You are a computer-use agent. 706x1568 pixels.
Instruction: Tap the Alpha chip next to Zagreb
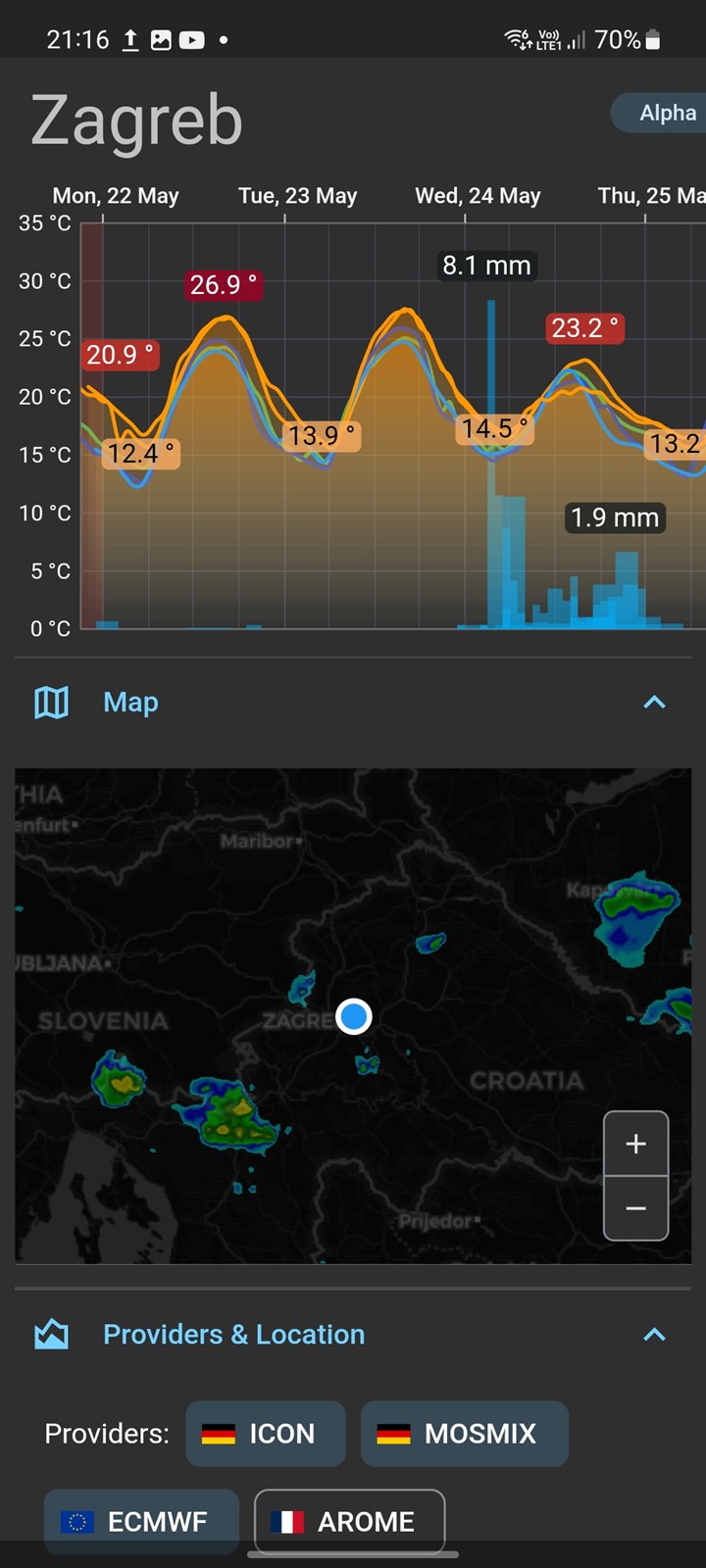659,113
